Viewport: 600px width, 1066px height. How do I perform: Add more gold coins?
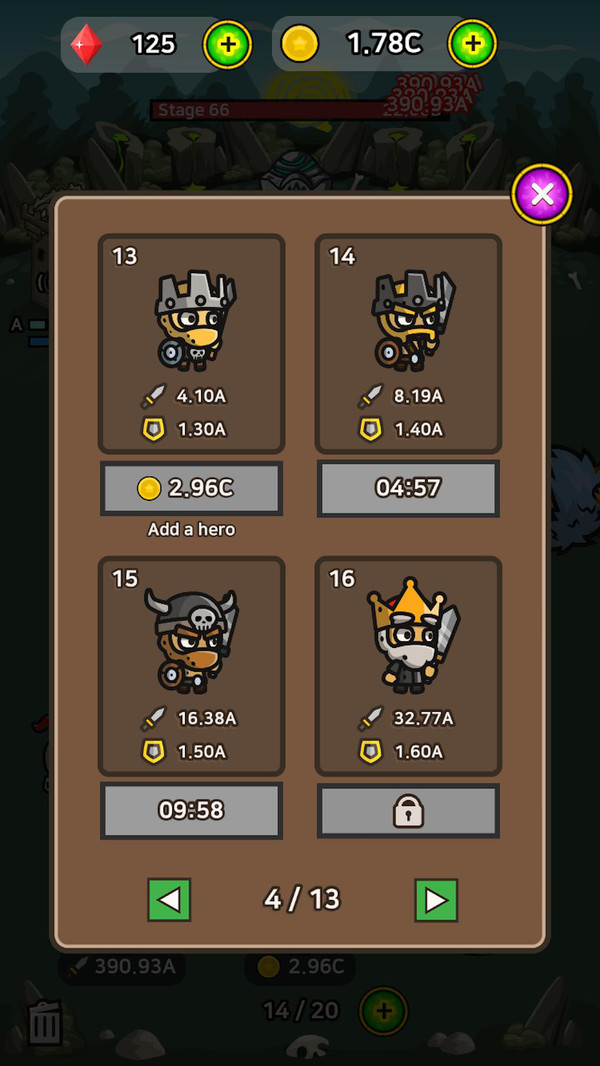472,45
